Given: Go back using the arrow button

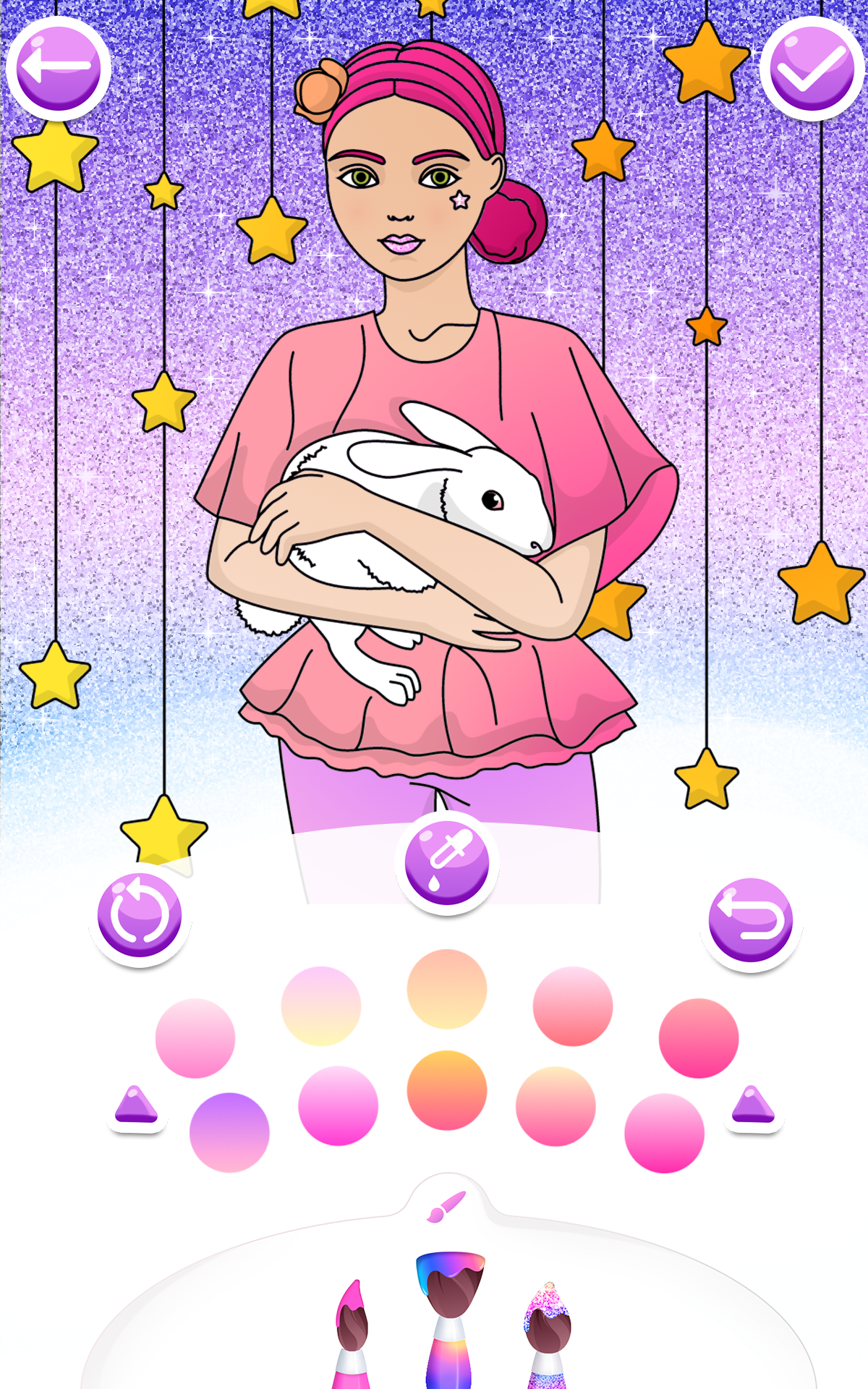Looking at the screenshot, I should (x=58, y=67).
